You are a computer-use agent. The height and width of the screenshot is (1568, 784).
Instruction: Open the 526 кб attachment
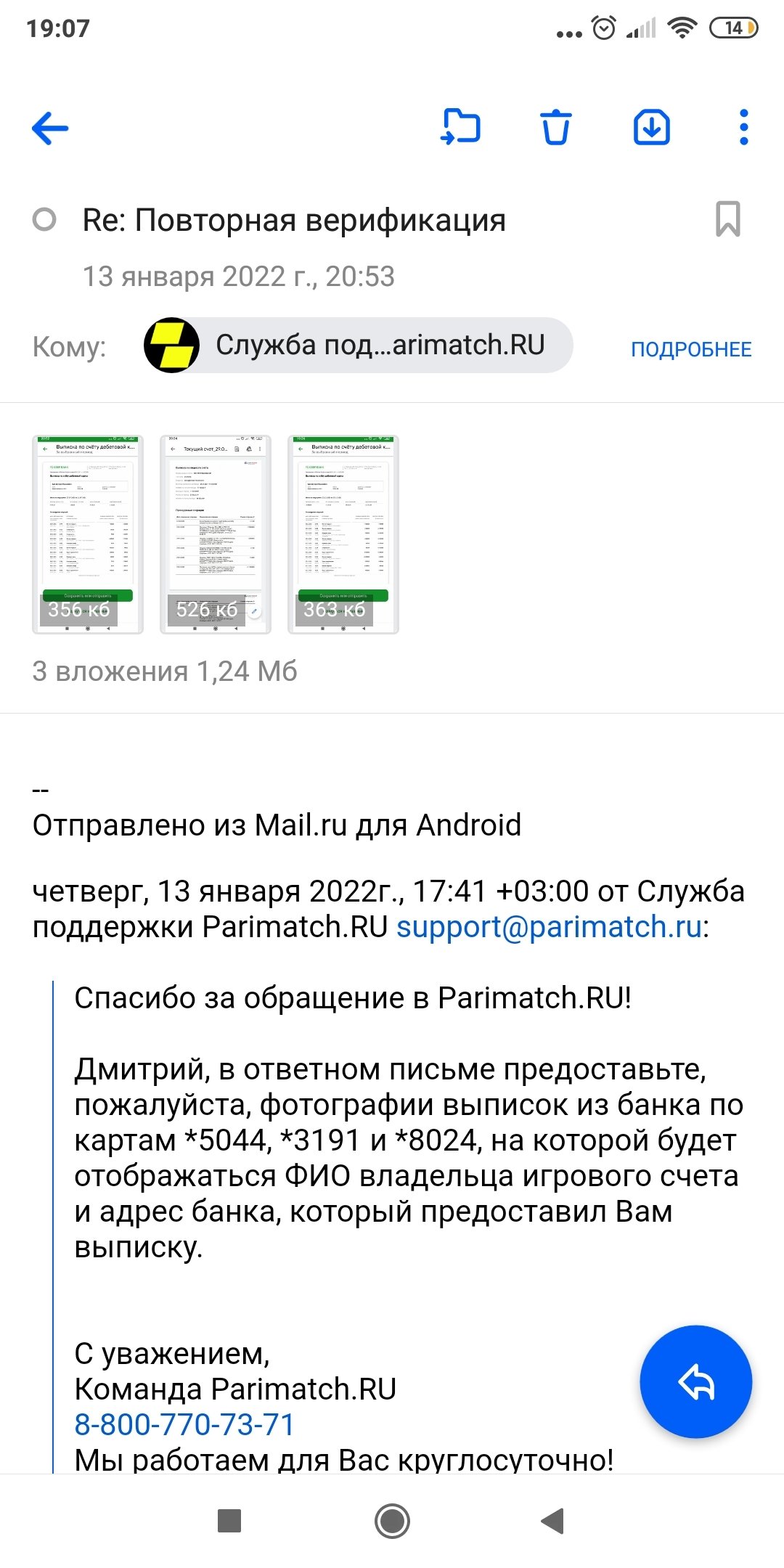(x=216, y=534)
